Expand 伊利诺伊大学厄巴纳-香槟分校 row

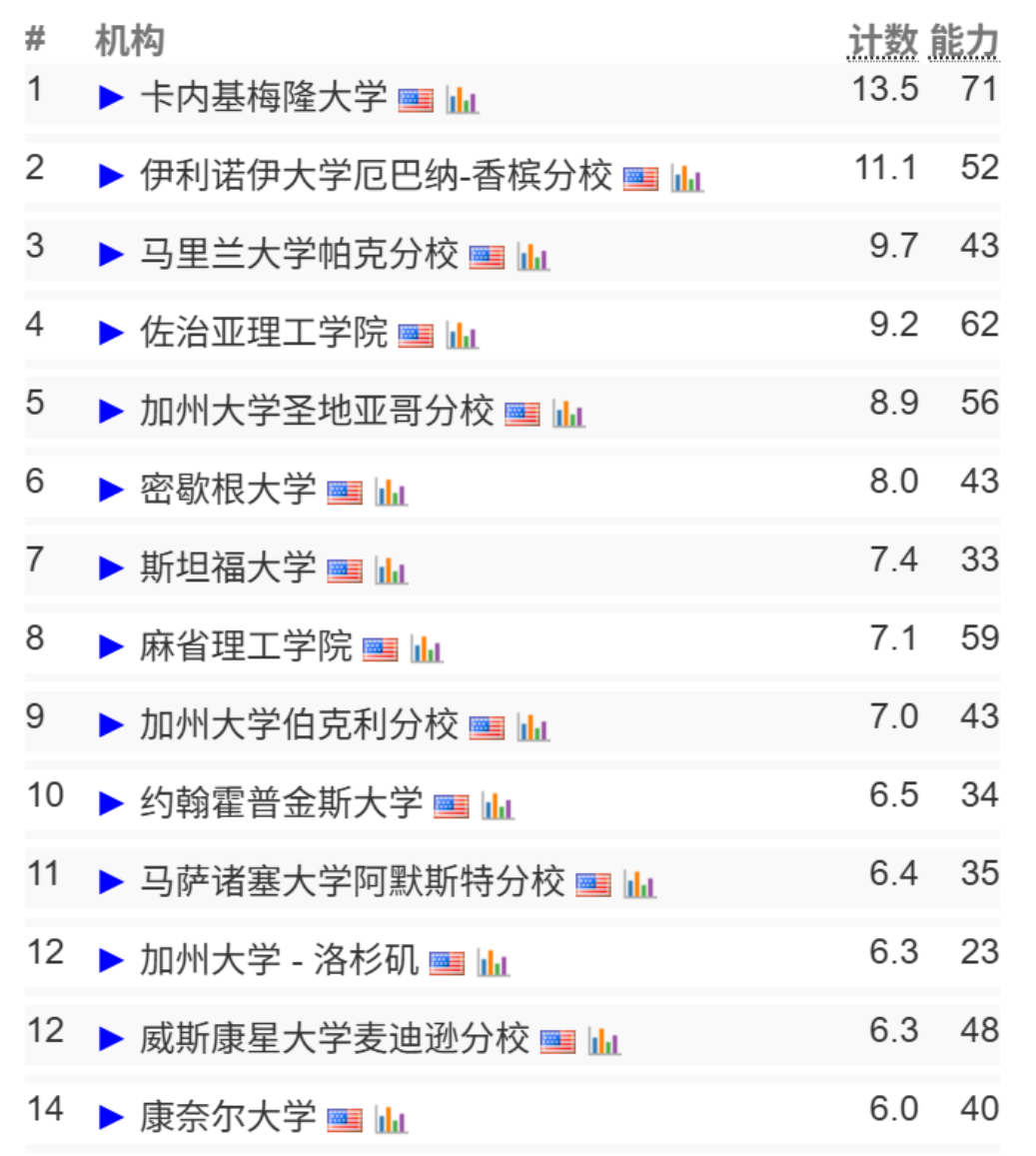[x=111, y=177]
